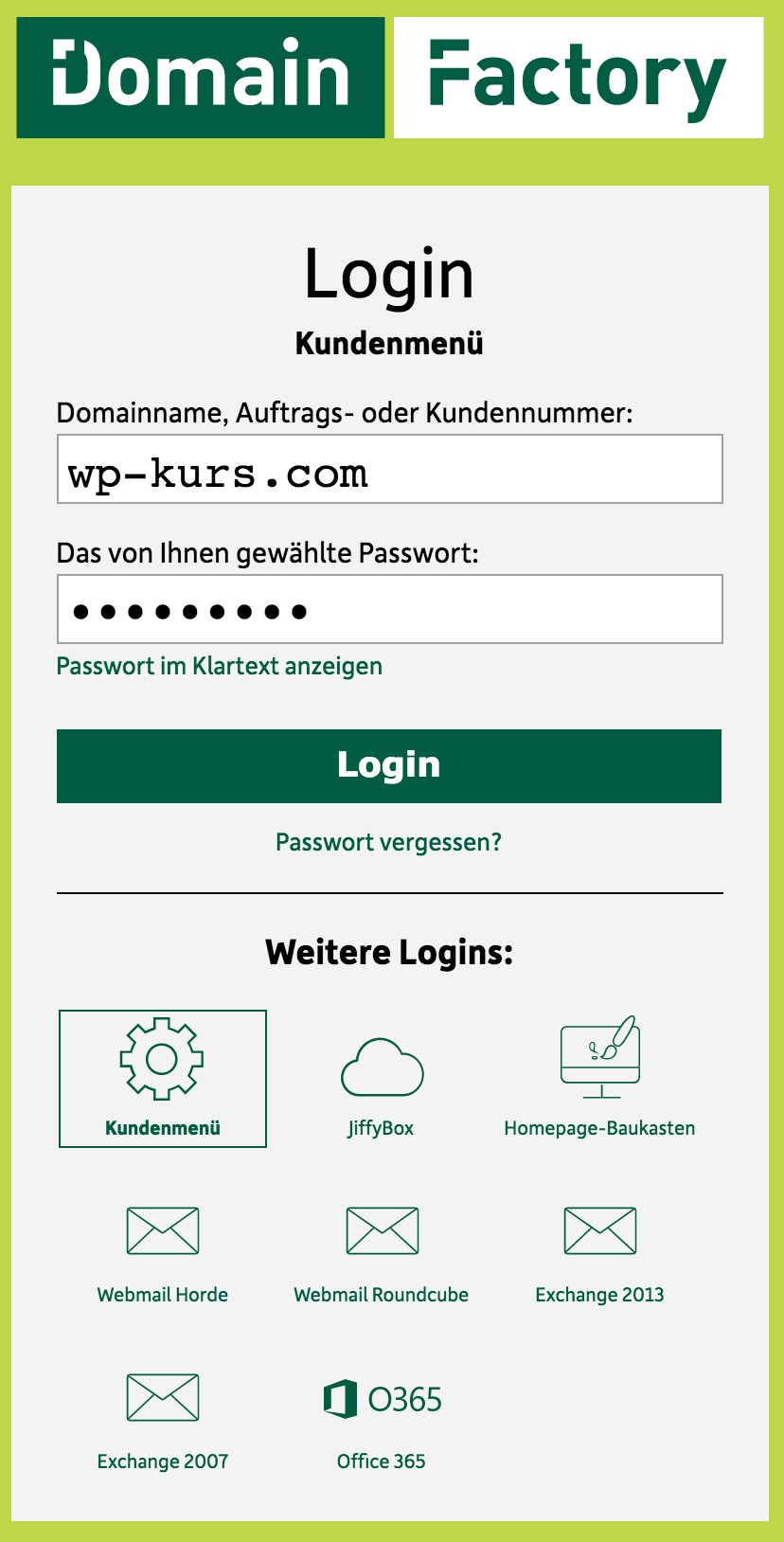This screenshot has height=1542, width=784.
Task: Select the Exchange 2013 login
Action: tap(599, 1252)
